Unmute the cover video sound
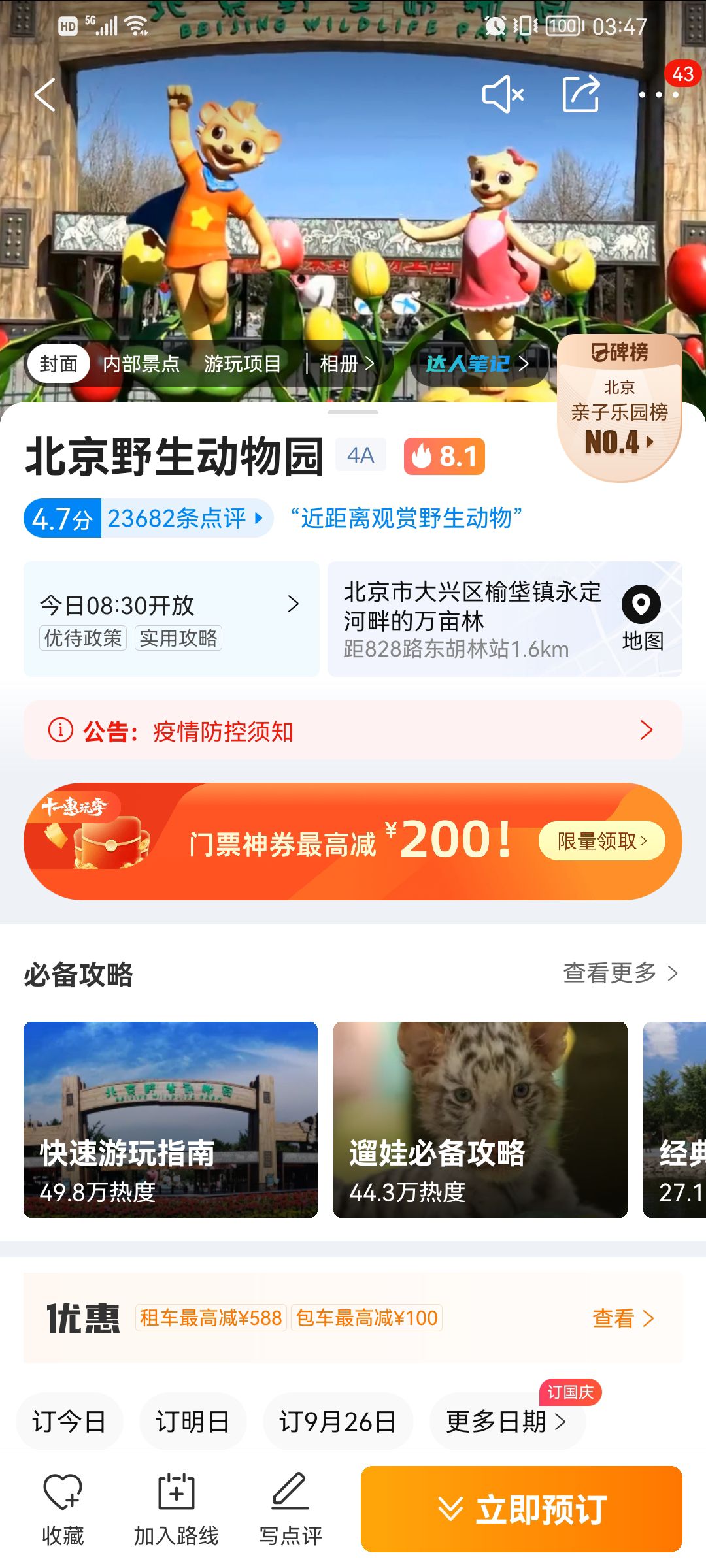The height and width of the screenshot is (1568, 706). tap(503, 95)
